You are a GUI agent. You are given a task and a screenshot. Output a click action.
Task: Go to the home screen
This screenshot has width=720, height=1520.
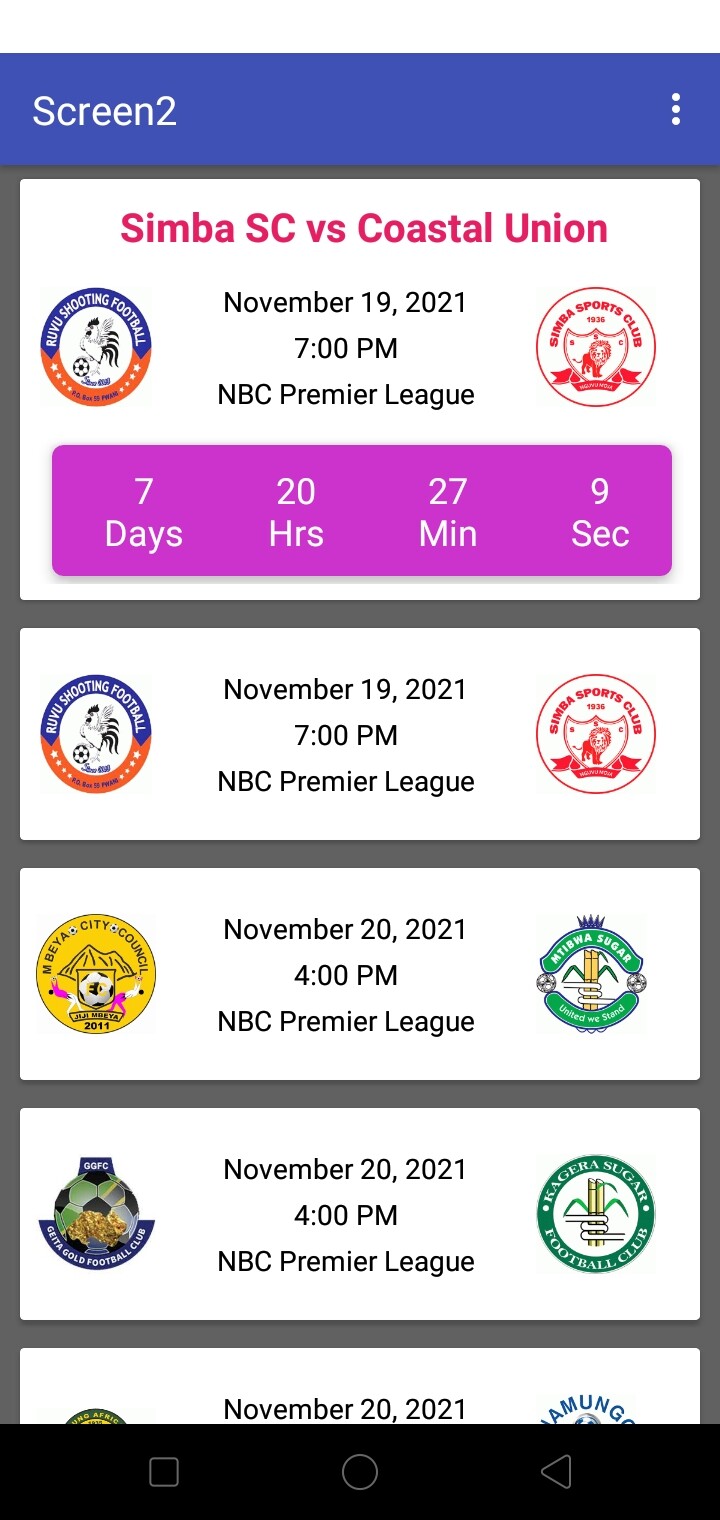coord(360,1472)
